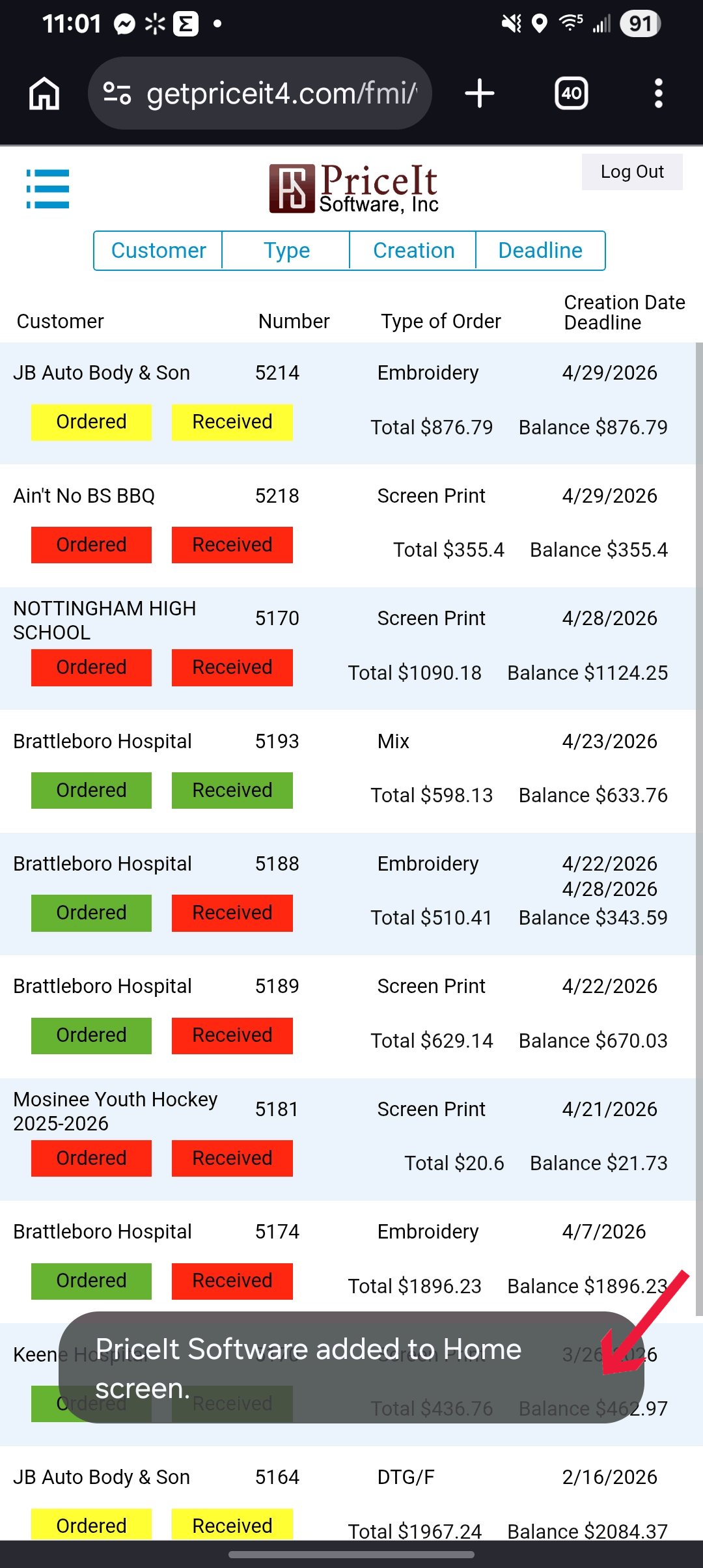Sort orders by Type
Screen dimensions: 703x1568
pos(286,250)
